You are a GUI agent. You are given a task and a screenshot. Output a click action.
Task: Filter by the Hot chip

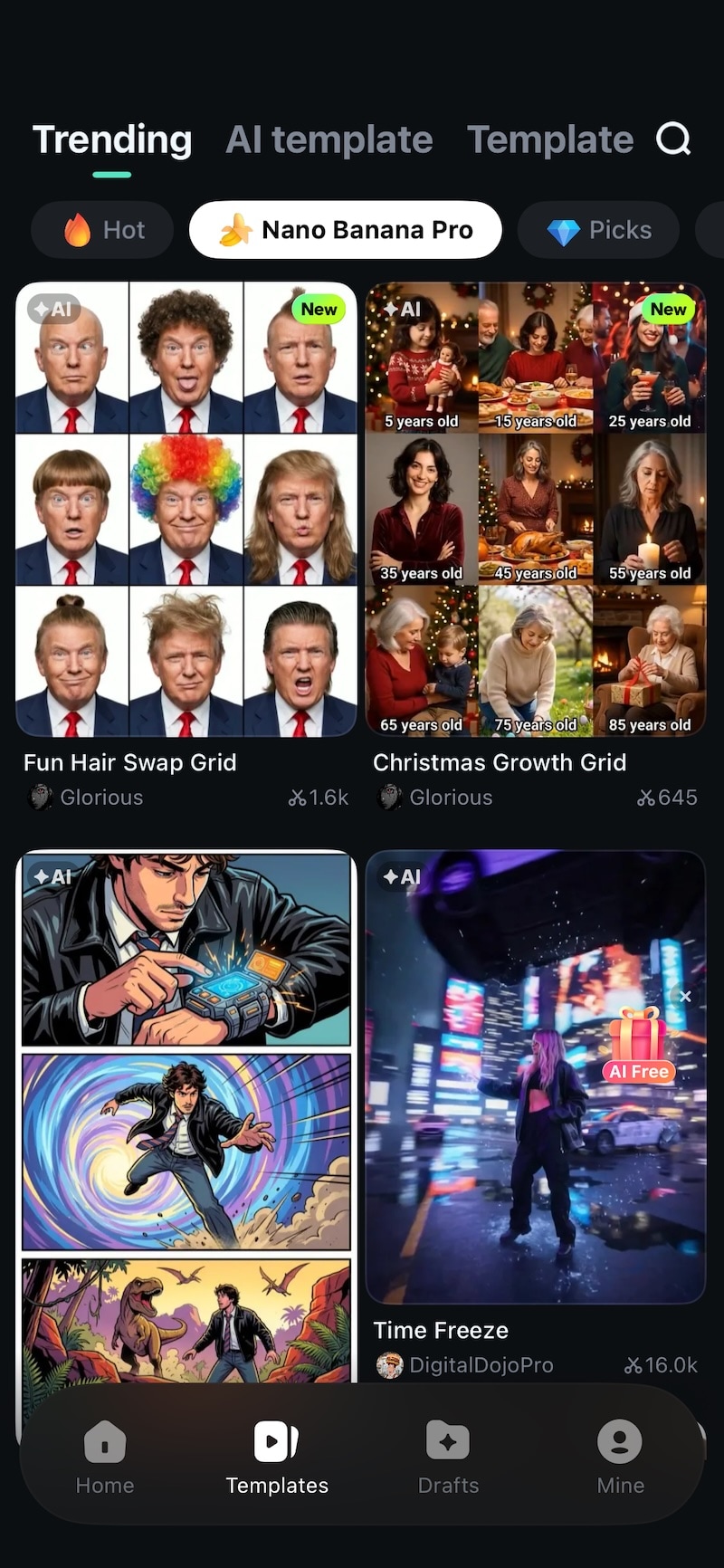(103, 230)
